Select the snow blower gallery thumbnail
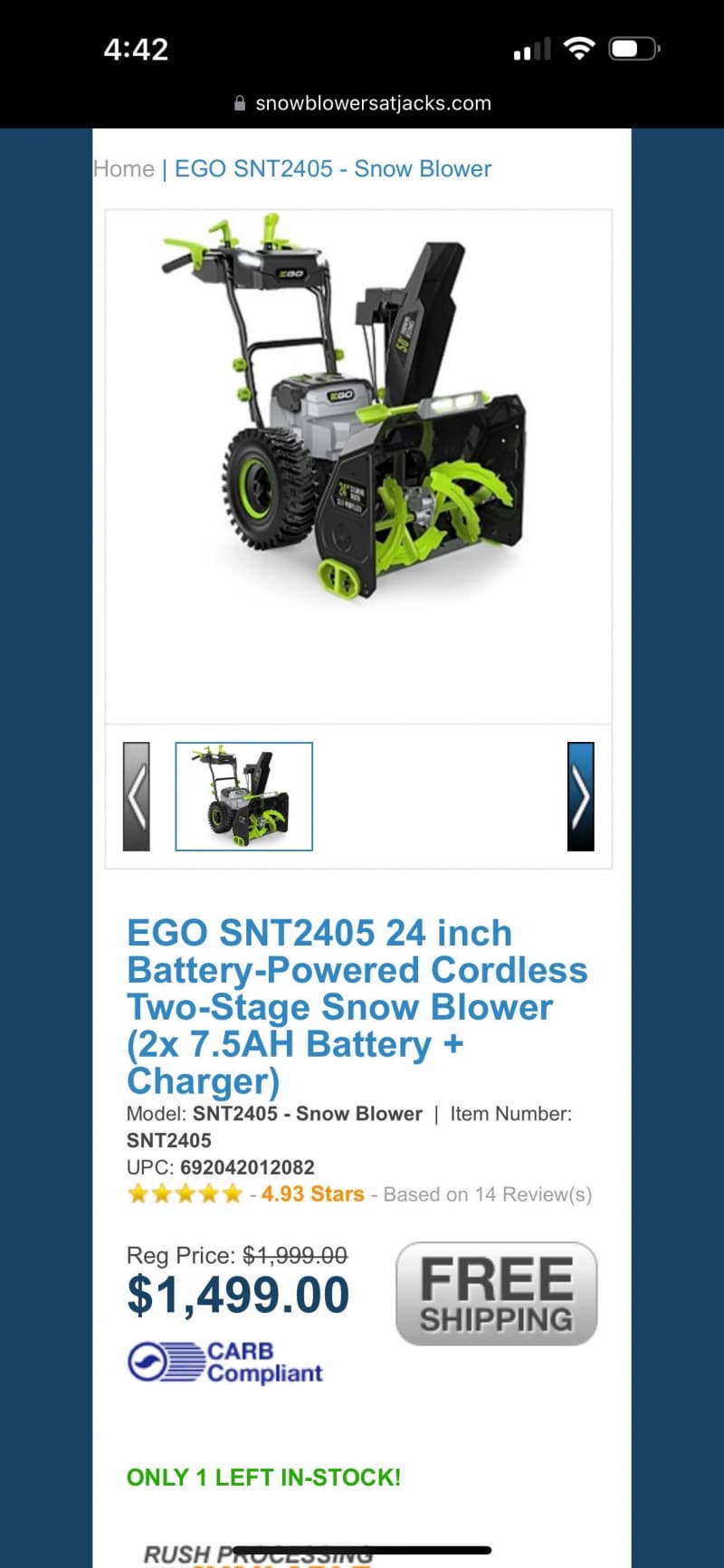Screen dimensions: 724x1568 243,796
